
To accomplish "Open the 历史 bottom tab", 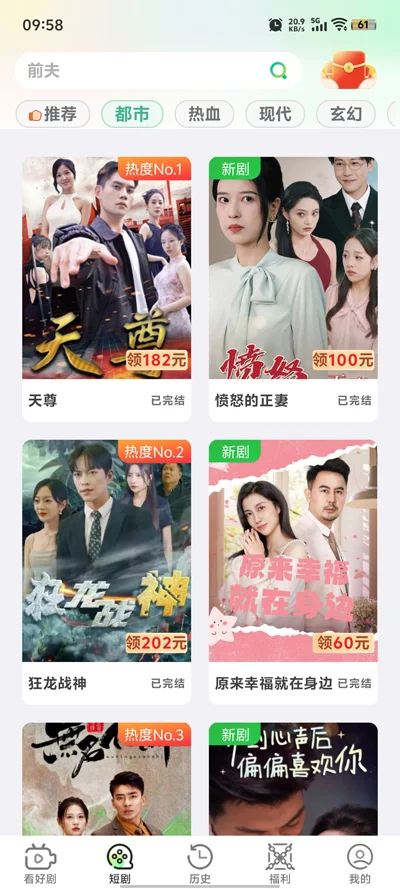I will point(200,863).
